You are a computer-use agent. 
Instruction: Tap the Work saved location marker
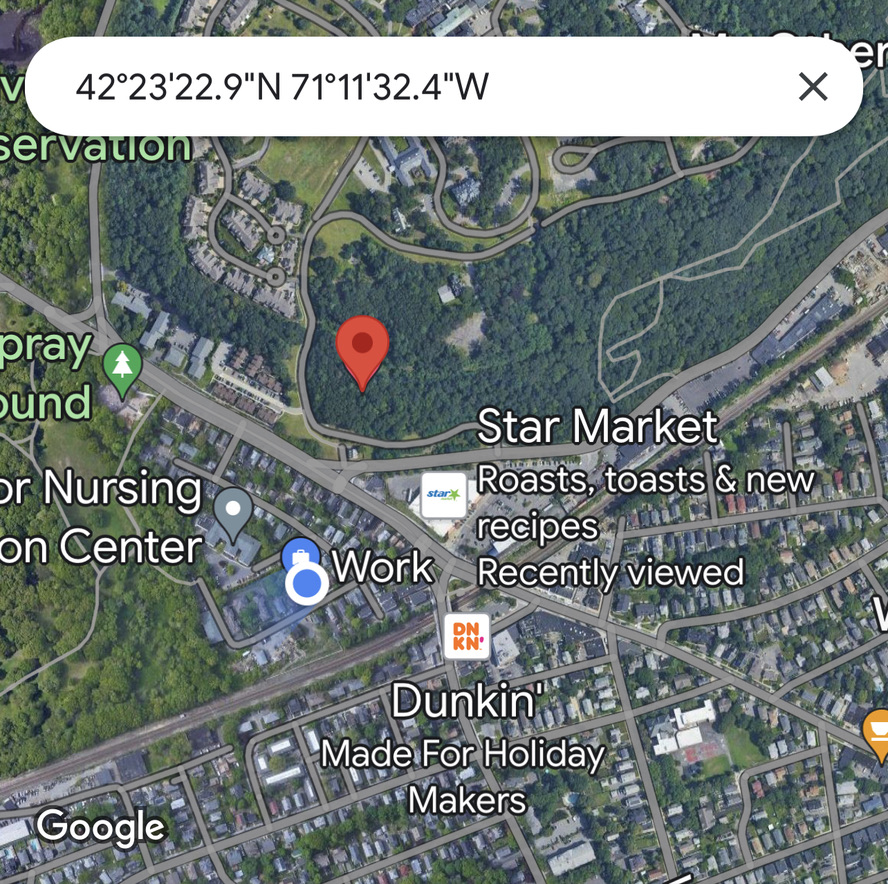pos(300,556)
